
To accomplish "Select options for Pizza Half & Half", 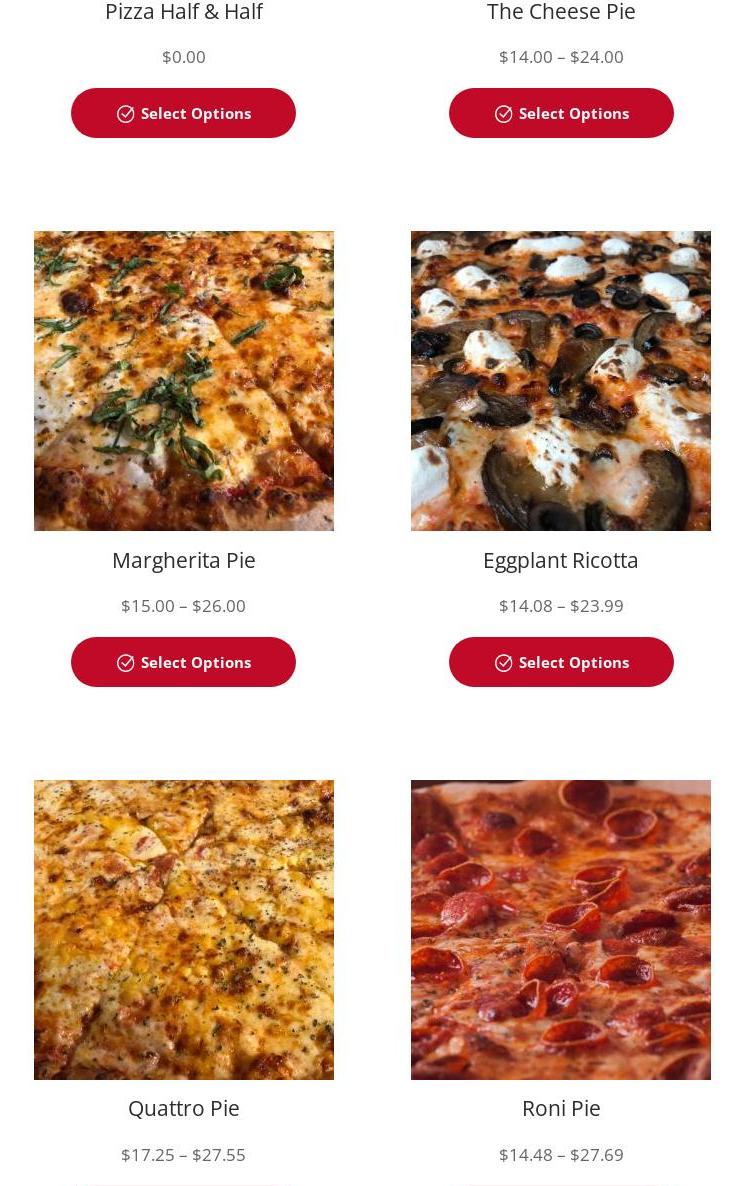I will coord(183,113).
